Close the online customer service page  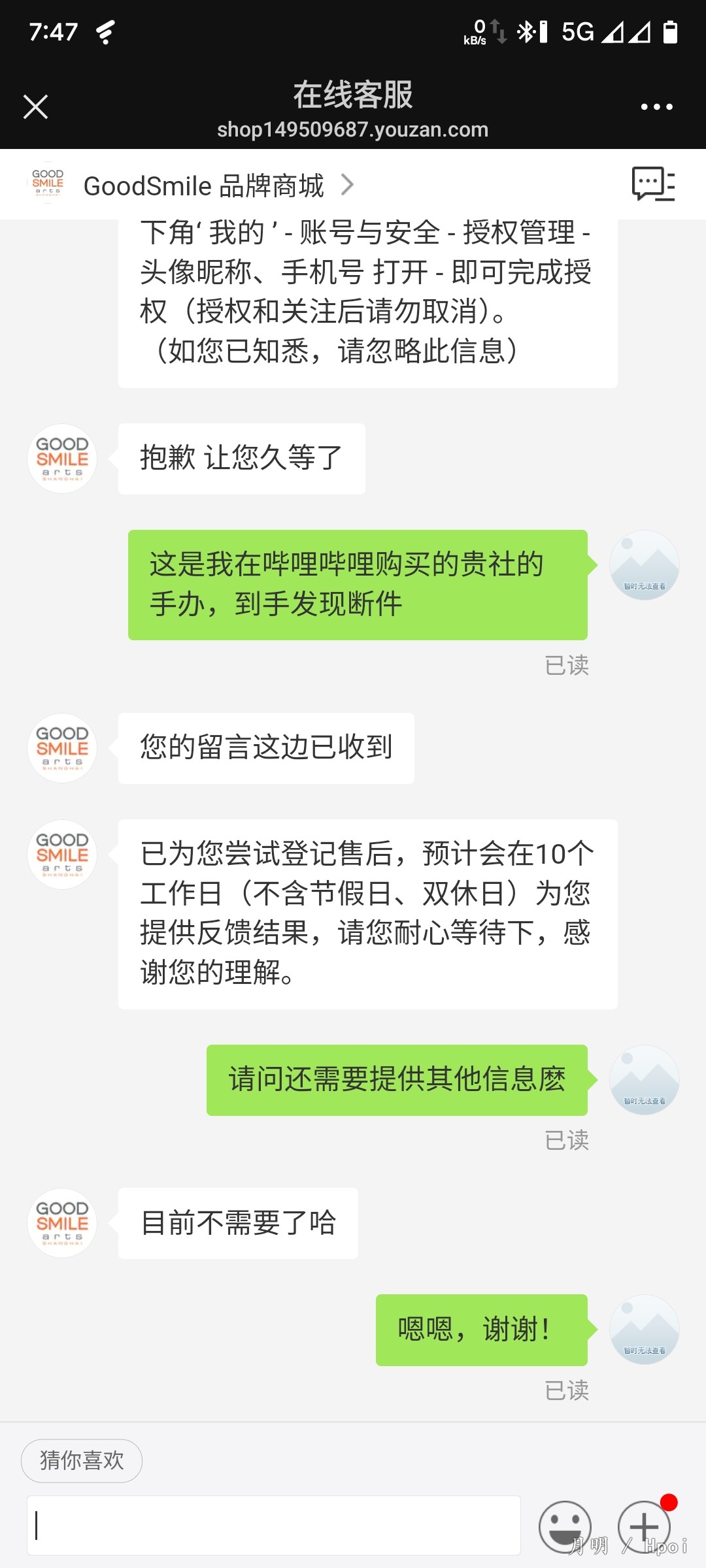35,106
